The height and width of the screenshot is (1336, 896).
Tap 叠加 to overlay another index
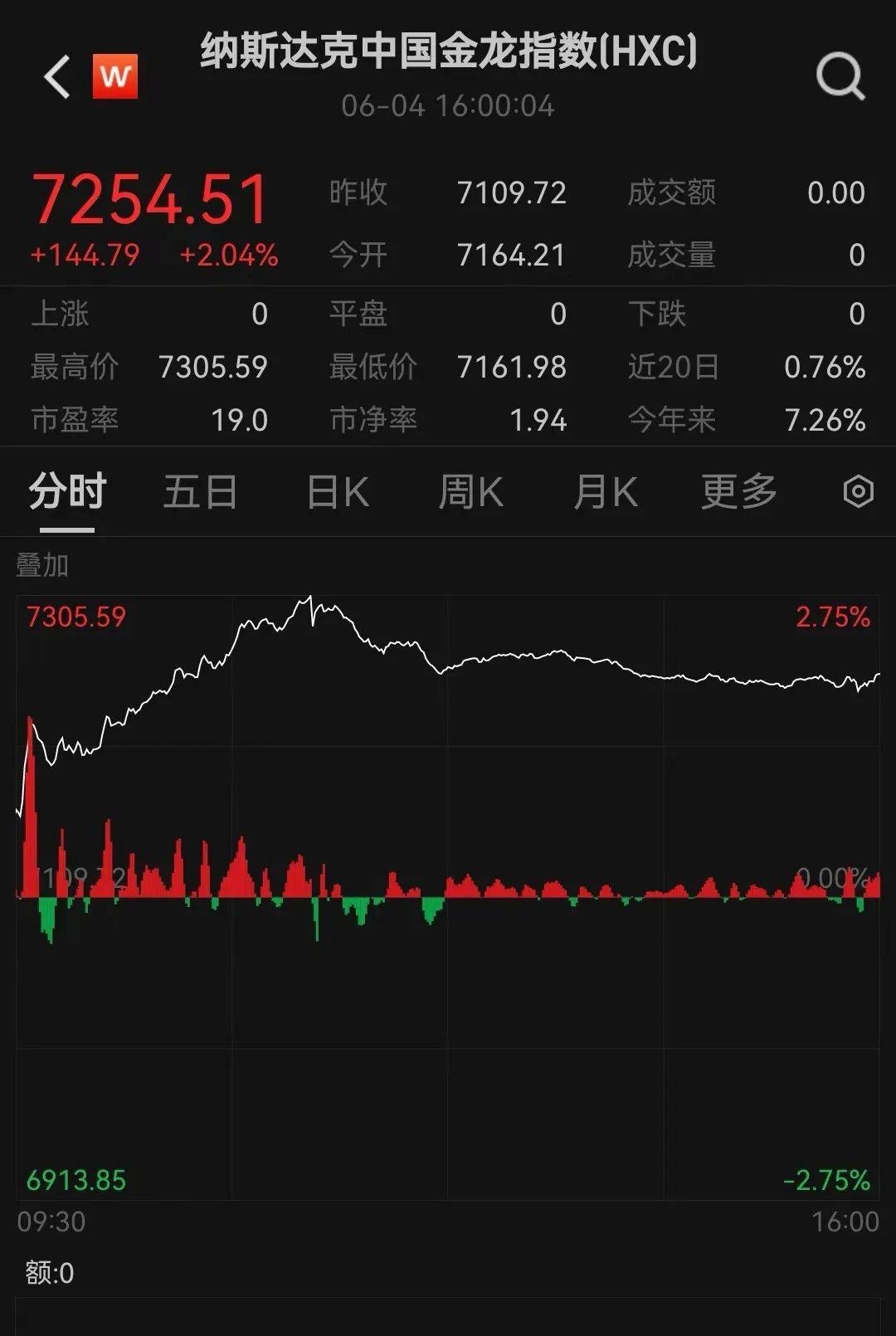tap(42, 566)
